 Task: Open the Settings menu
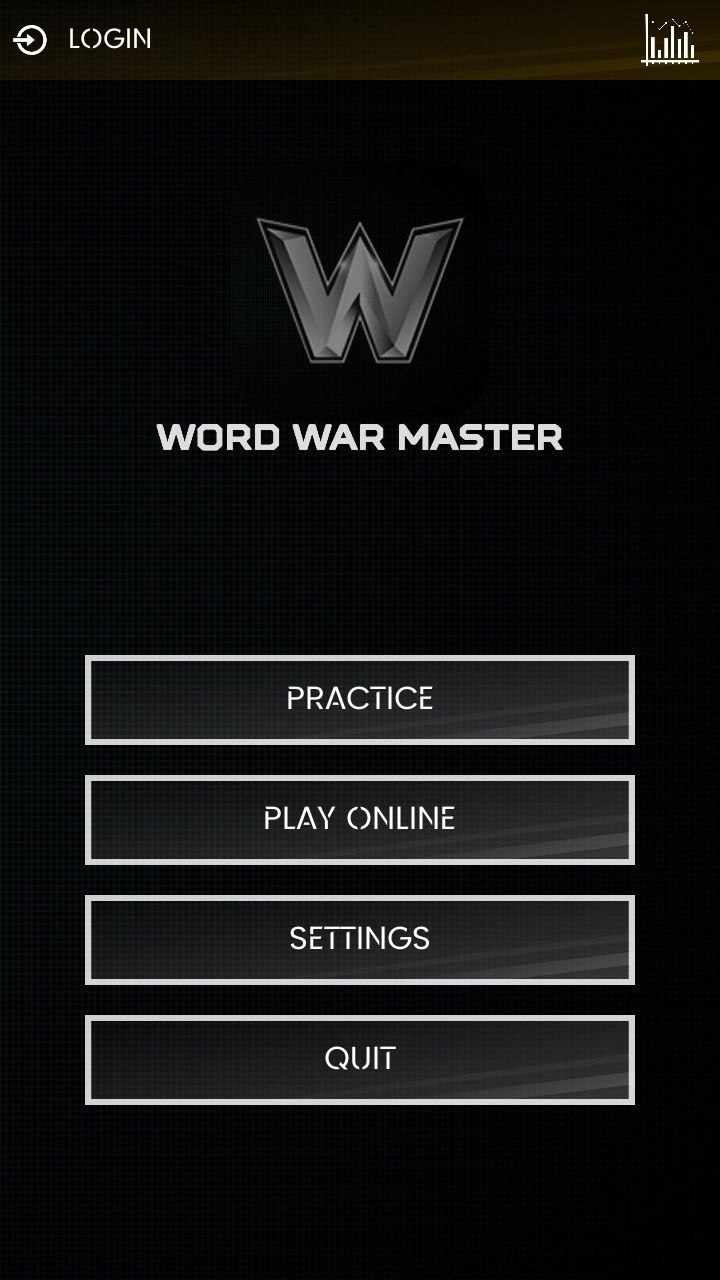click(360, 939)
